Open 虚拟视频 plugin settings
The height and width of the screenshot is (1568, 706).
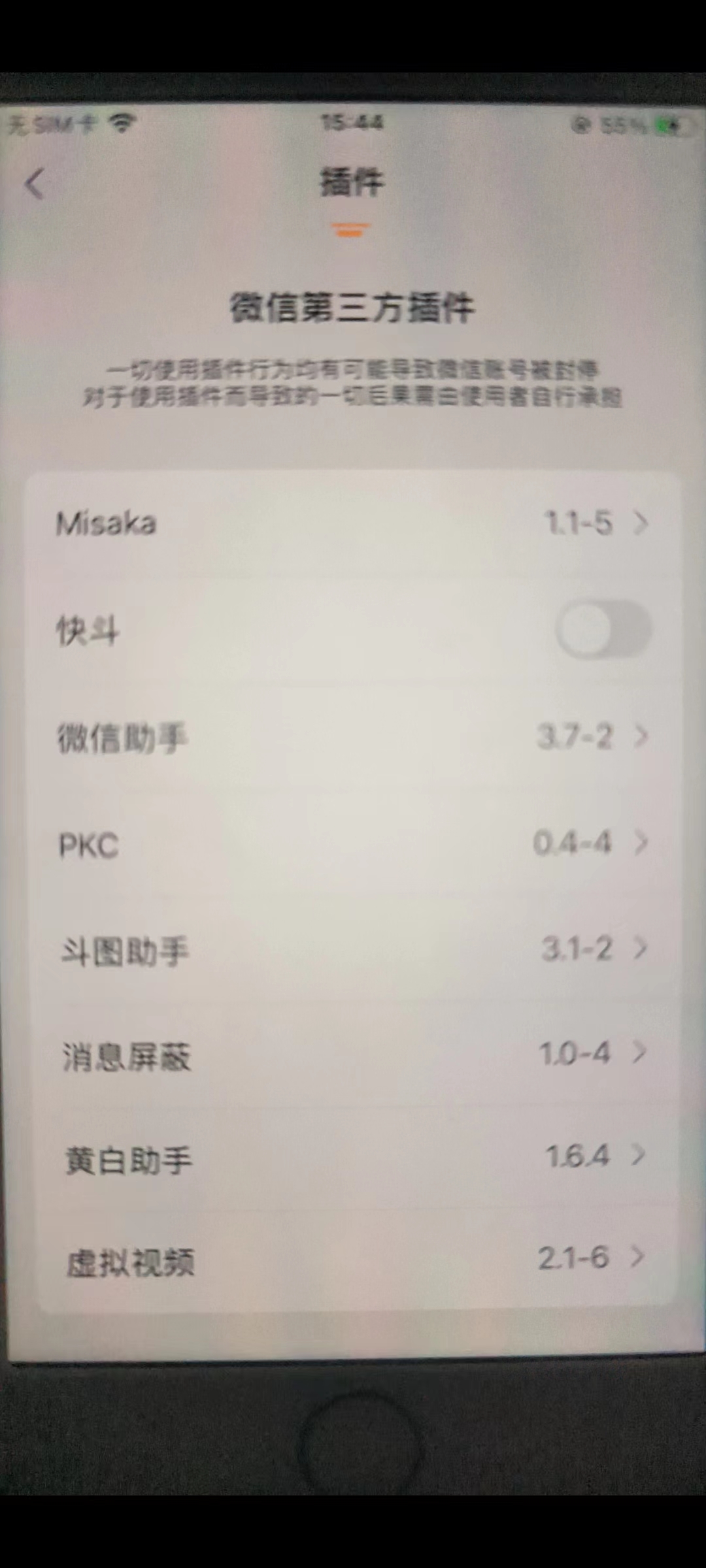click(352, 1259)
